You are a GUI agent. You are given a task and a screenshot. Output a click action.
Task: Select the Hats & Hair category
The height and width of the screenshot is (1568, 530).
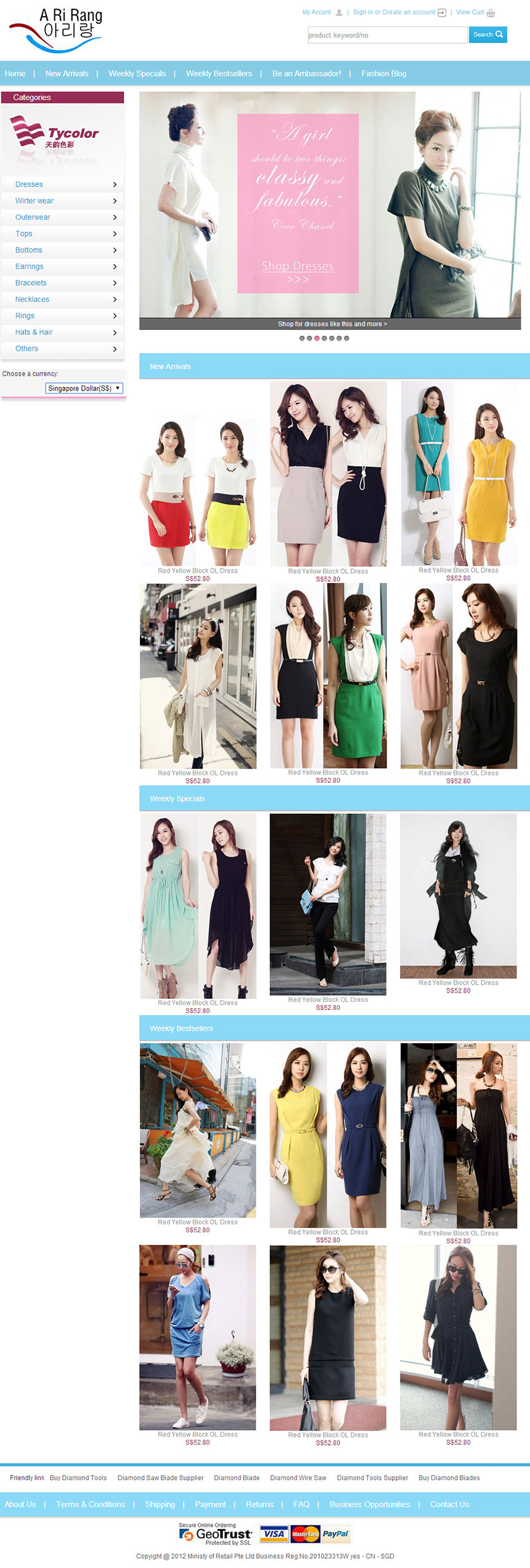click(x=34, y=332)
